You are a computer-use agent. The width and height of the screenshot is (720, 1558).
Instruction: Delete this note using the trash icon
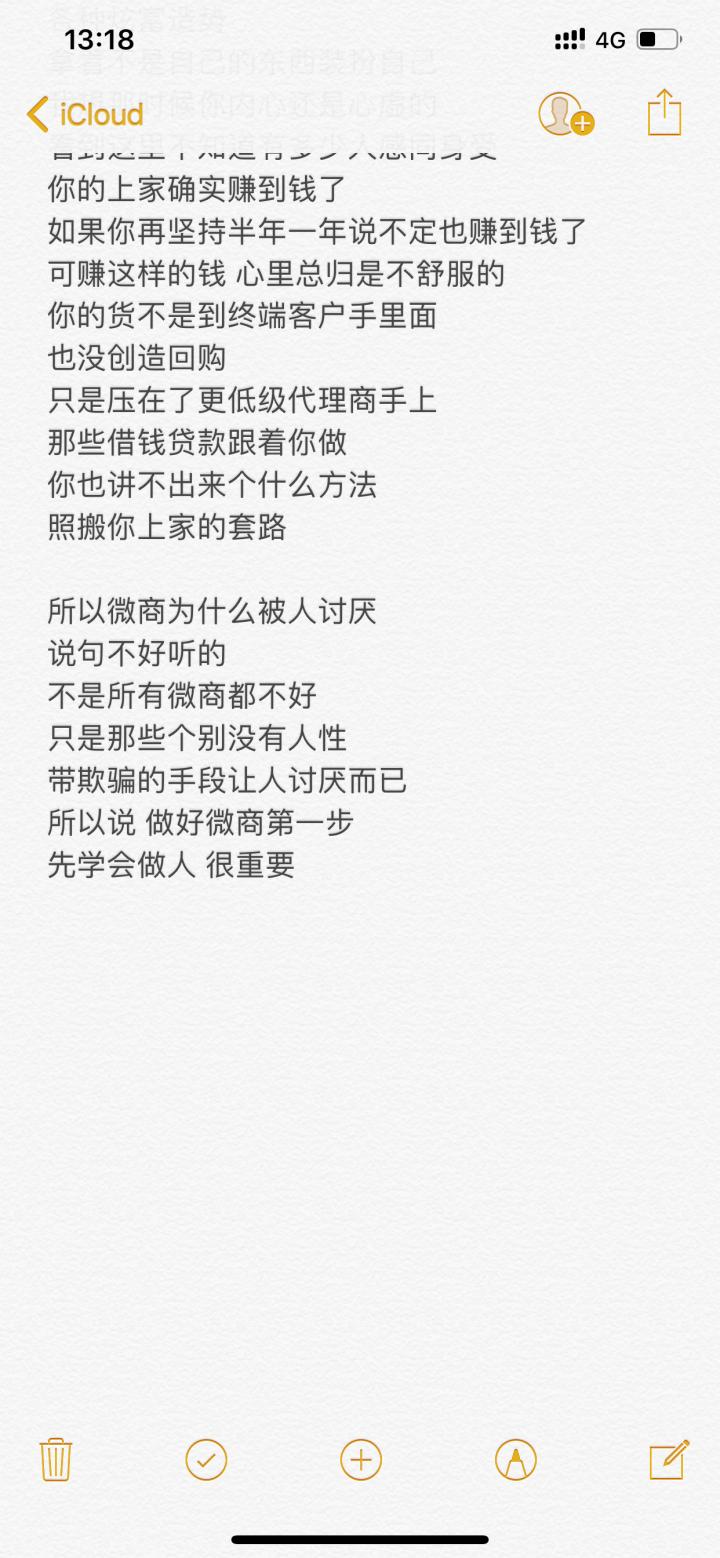click(55, 1460)
